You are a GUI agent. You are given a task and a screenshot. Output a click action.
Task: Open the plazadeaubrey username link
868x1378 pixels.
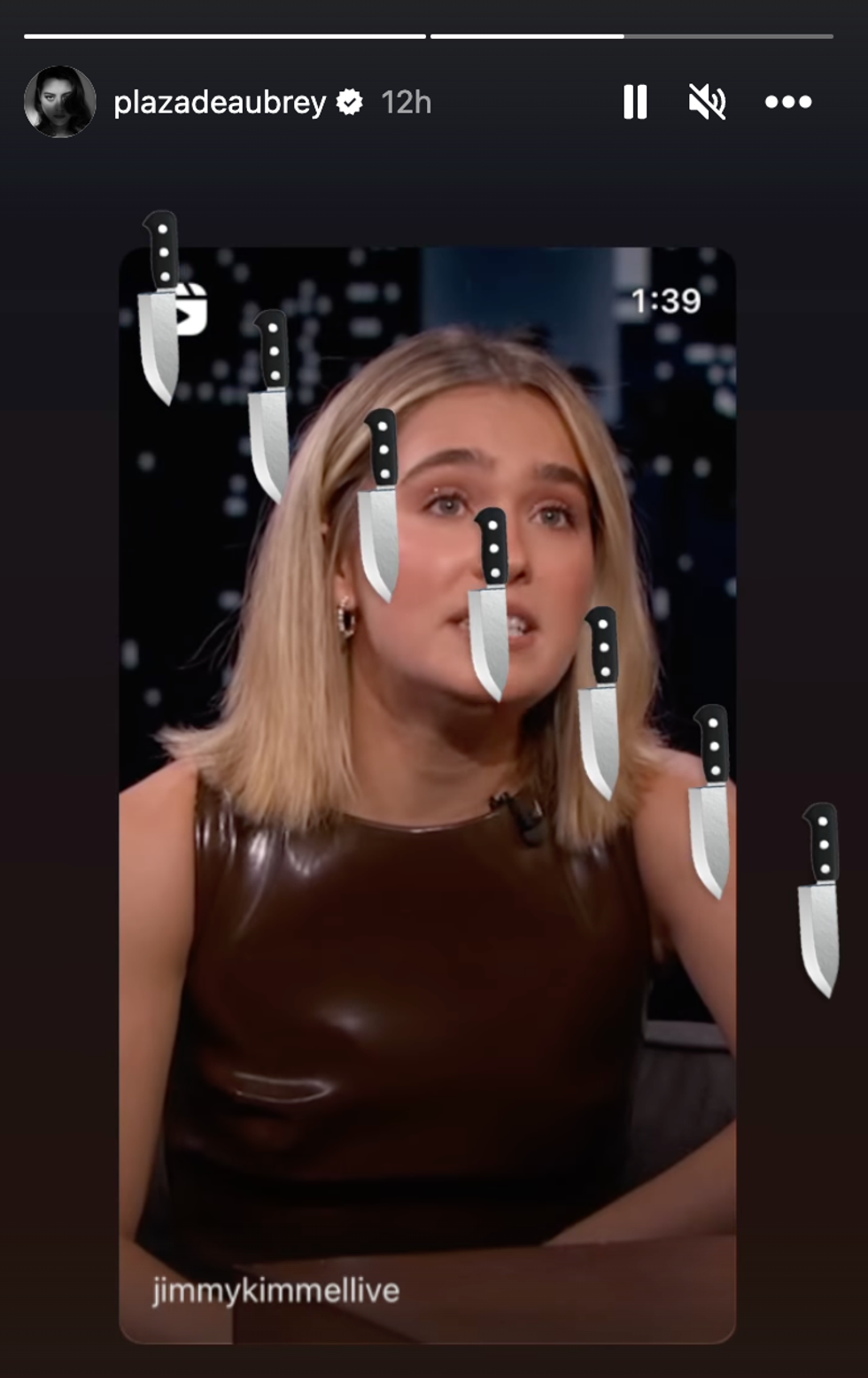point(220,103)
